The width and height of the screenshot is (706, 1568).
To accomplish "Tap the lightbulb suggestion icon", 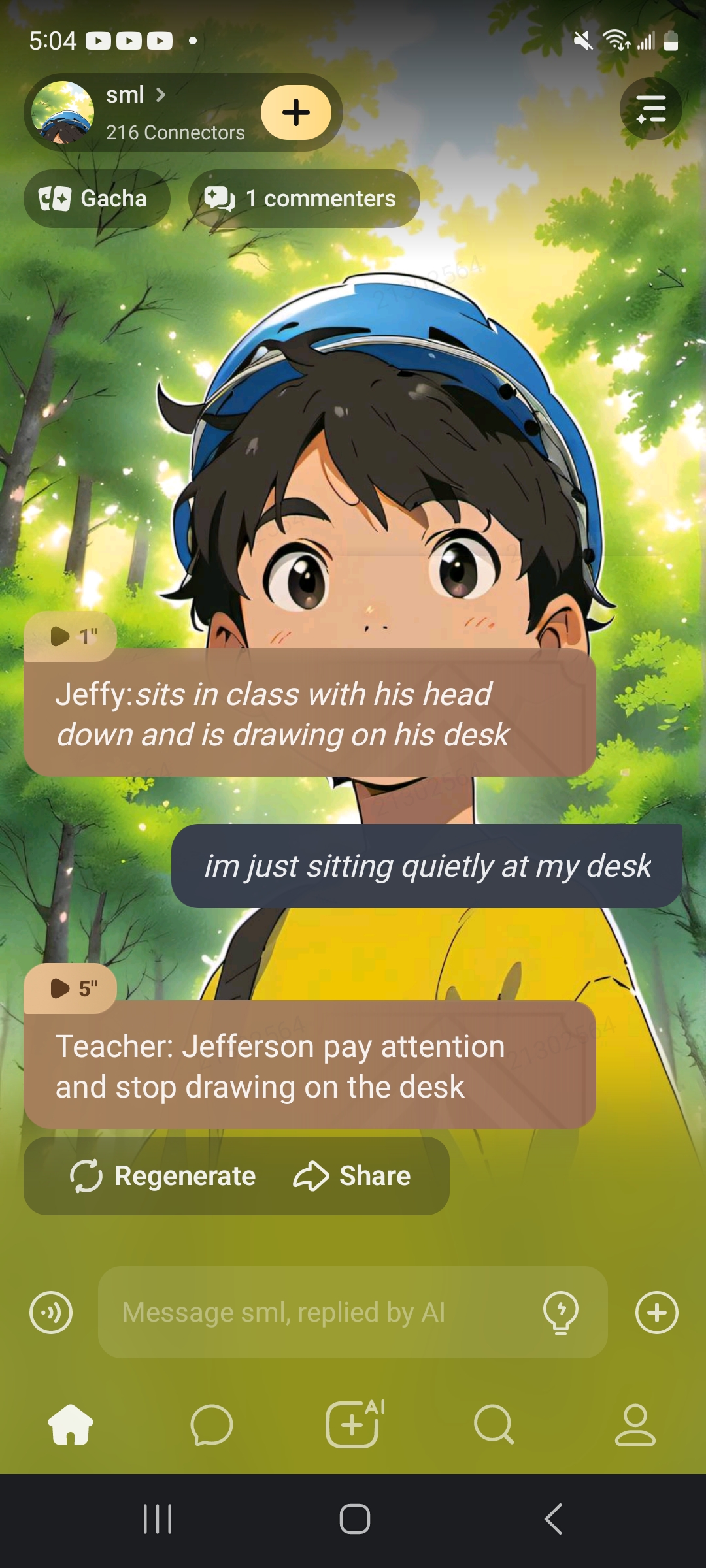I will pos(561,1312).
